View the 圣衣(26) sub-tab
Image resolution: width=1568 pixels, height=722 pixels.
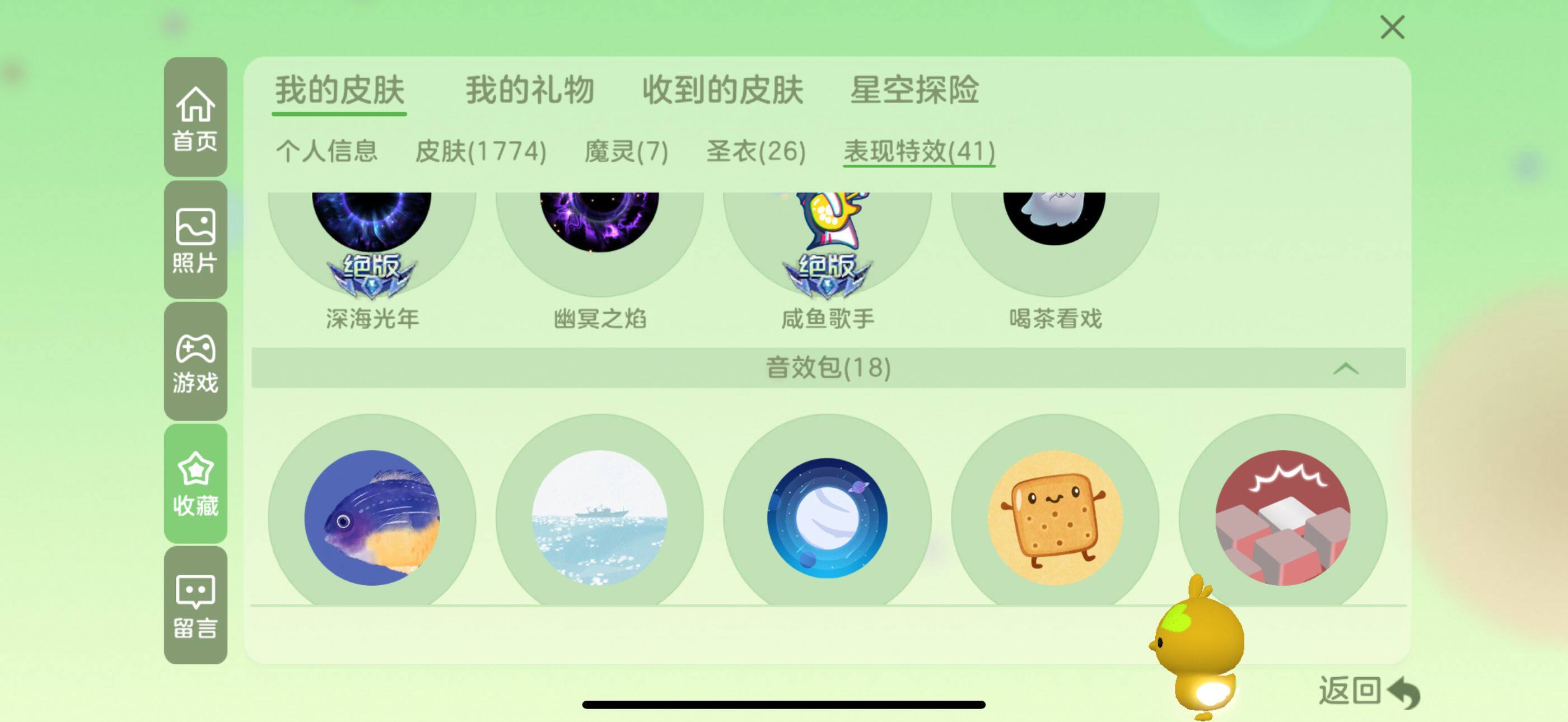click(x=755, y=151)
